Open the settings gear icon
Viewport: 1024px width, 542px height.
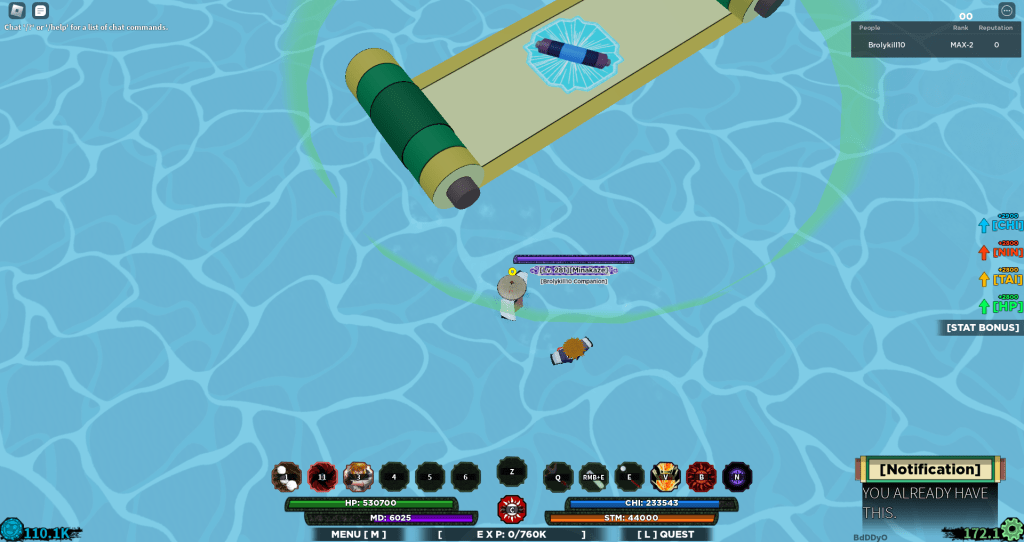click(1011, 528)
